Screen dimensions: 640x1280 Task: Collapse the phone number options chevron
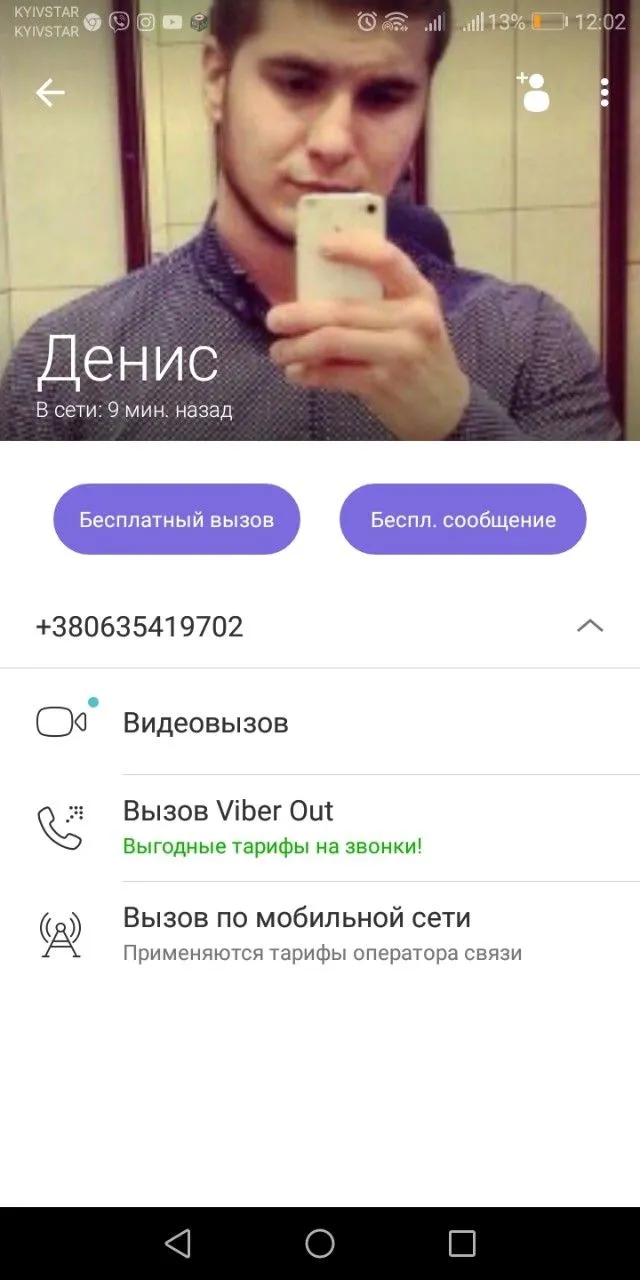(590, 626)
